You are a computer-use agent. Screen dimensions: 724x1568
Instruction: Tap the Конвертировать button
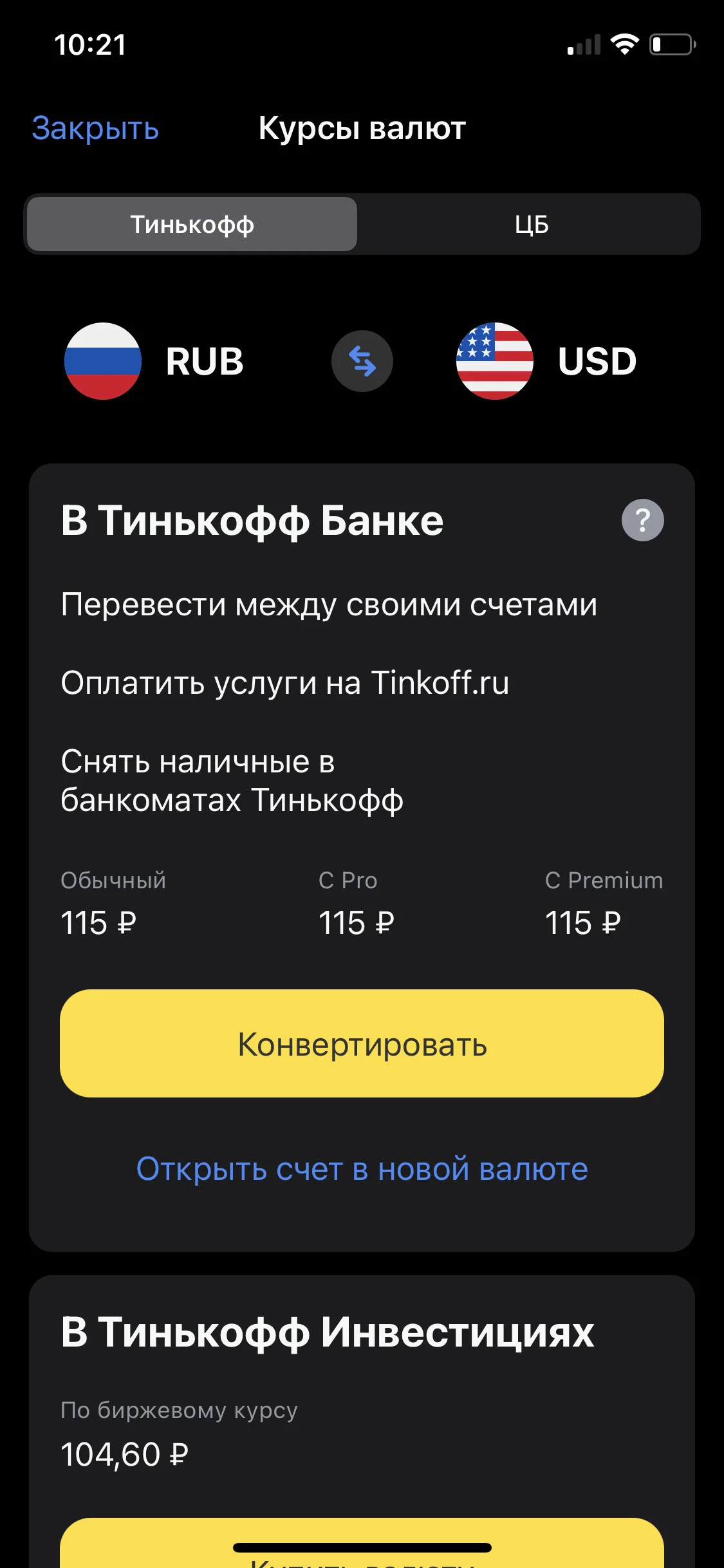pyautogui.click(x=362, y=1043)
